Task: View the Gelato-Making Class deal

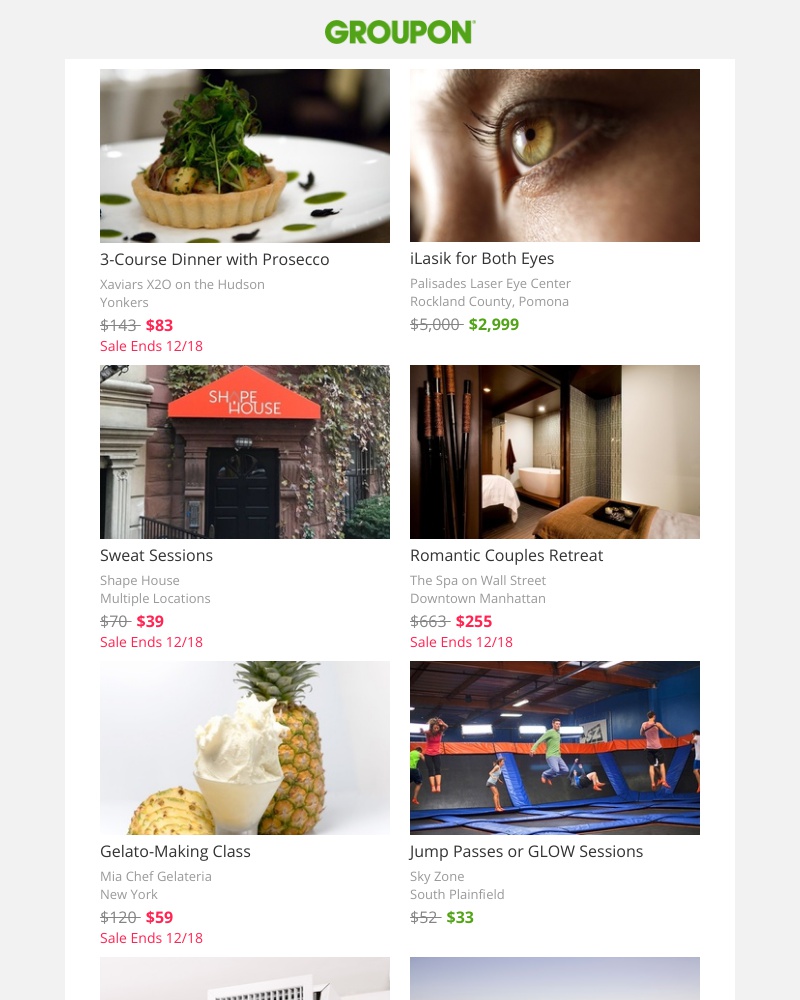Action: tap(175, 852)
